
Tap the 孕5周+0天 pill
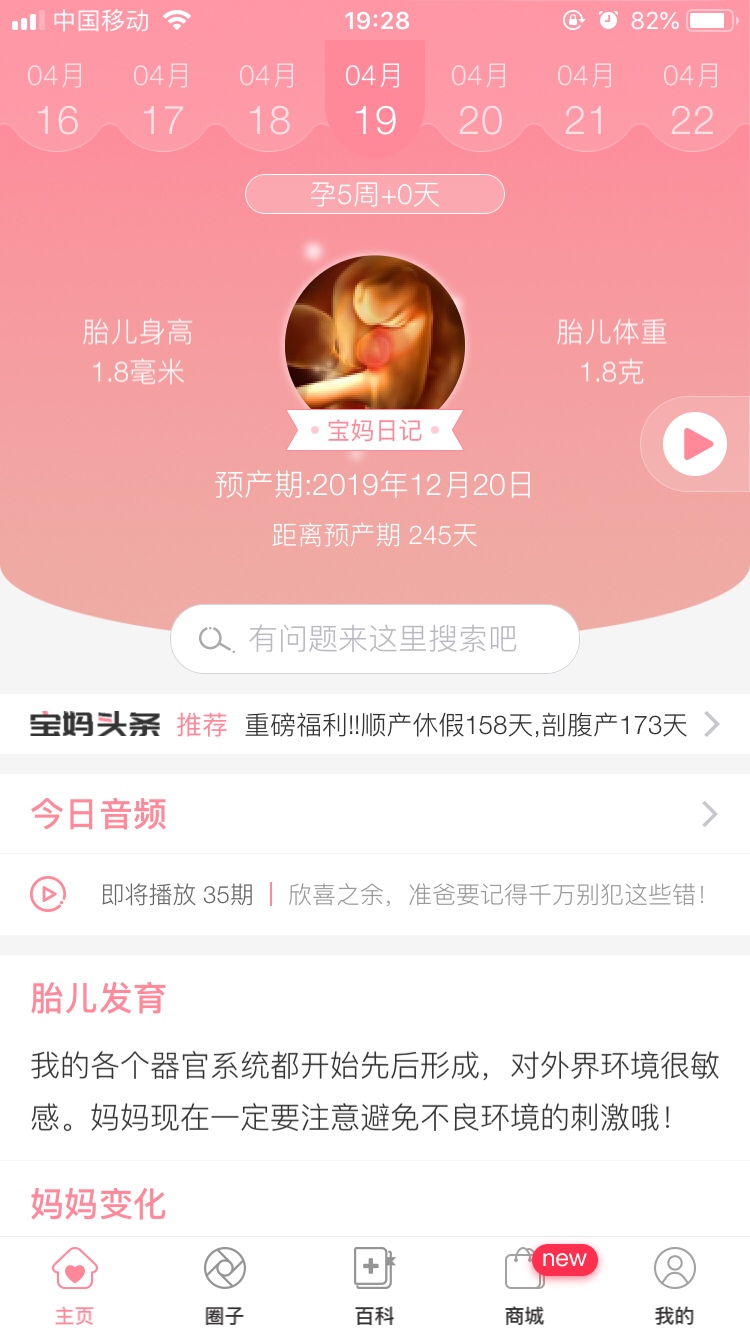375,194
